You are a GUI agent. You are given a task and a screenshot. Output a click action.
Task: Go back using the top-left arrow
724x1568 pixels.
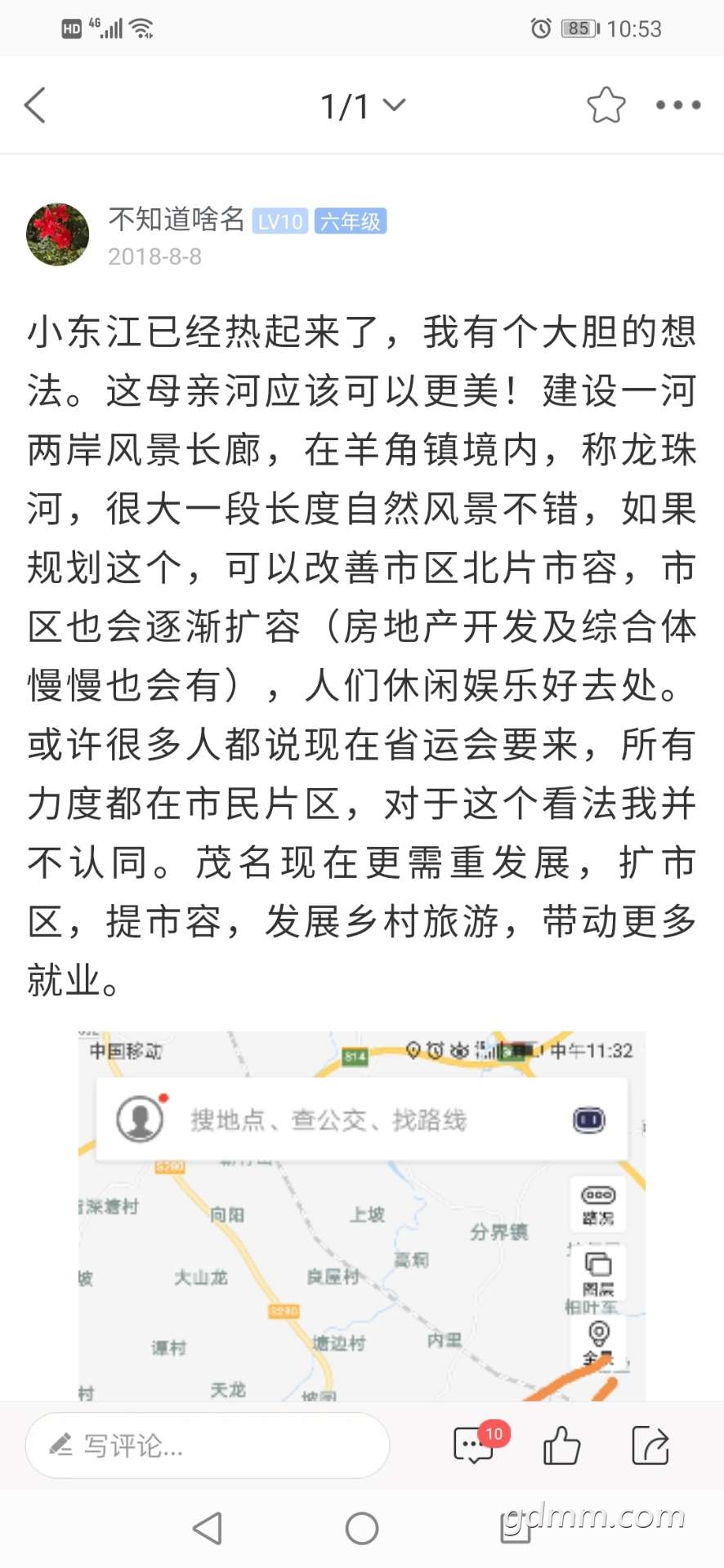click(x=35, y=105)
